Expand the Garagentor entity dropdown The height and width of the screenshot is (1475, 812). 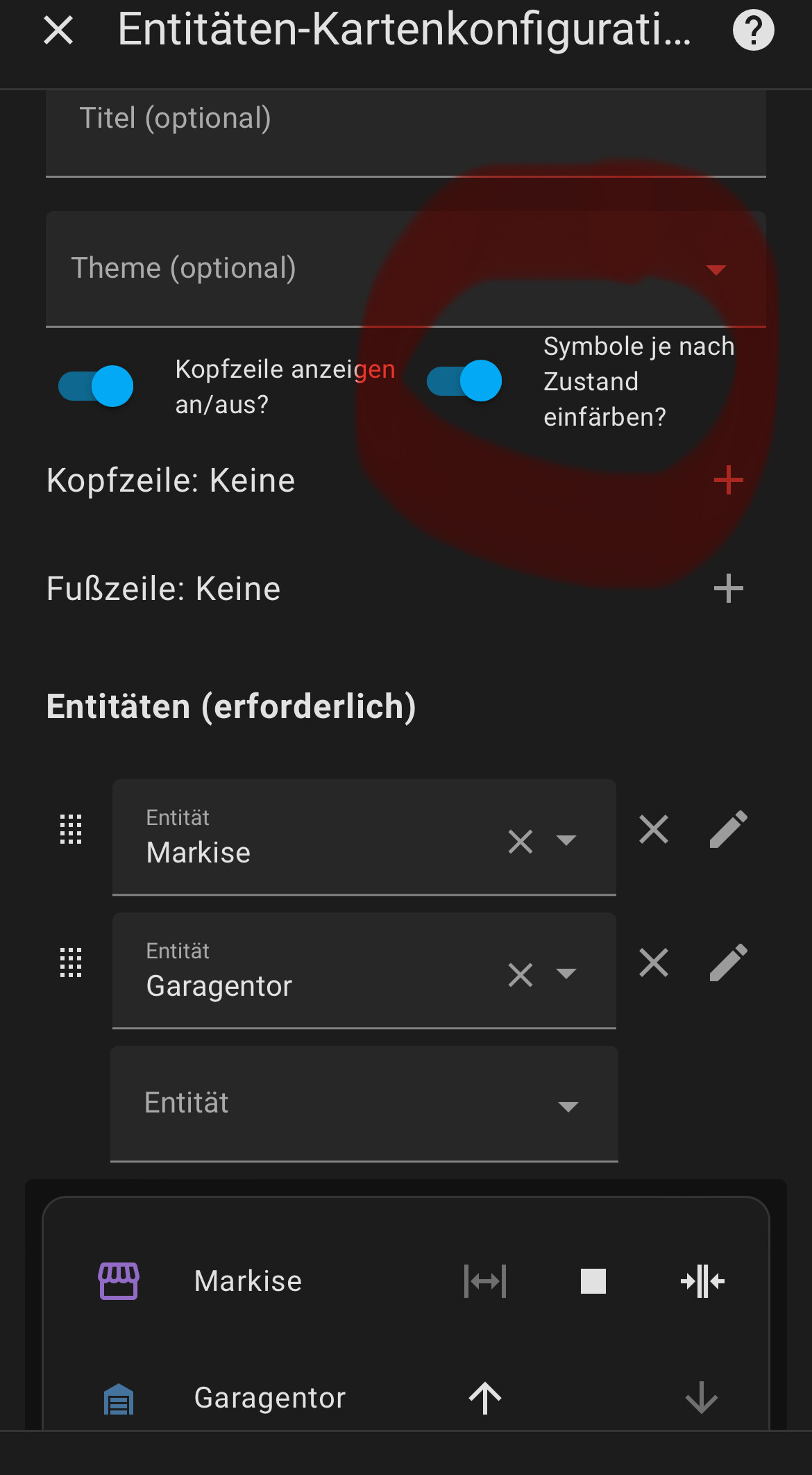[x=566, y=974]
